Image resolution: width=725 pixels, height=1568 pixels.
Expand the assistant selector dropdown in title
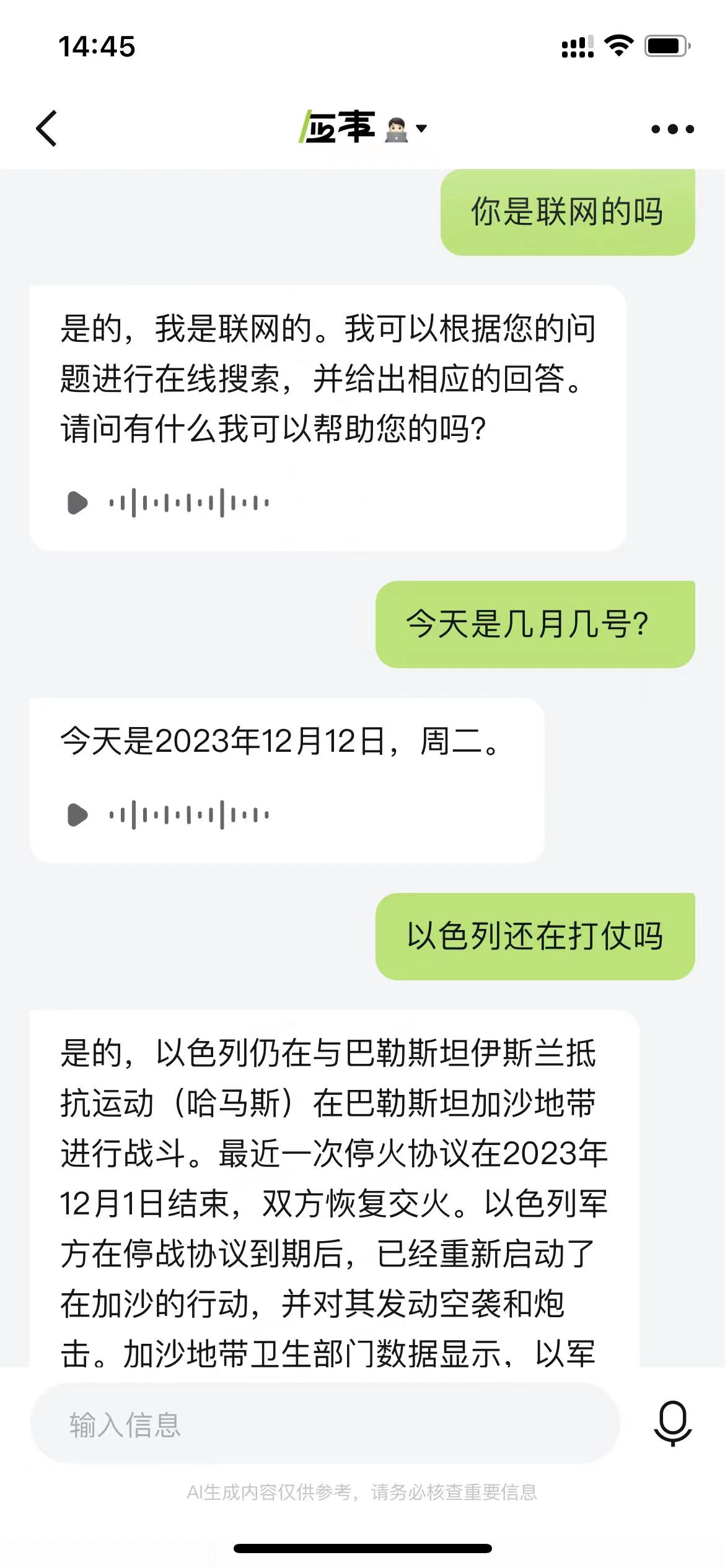(x=421, y=129)
